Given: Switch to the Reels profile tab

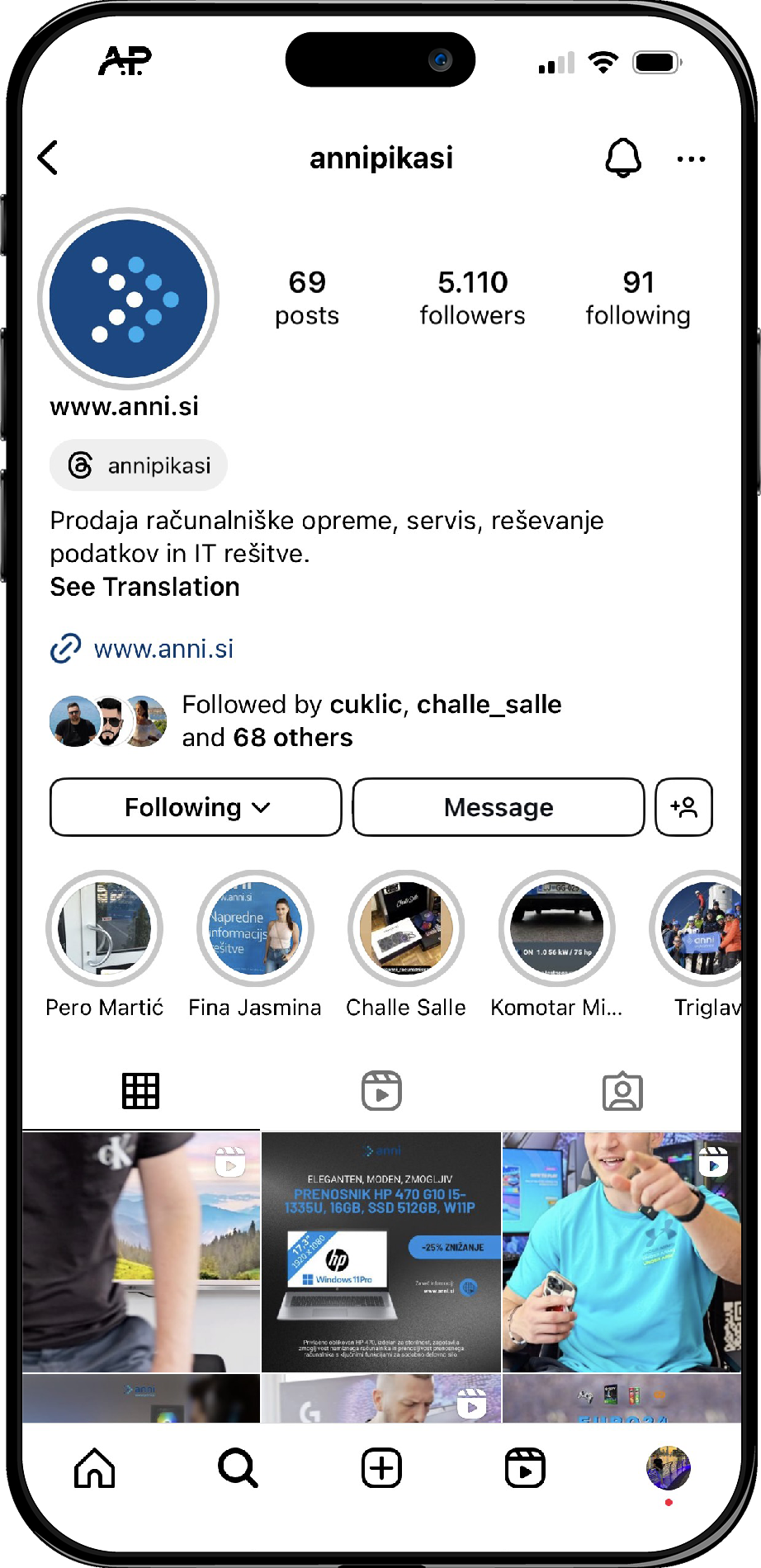Looking at the screenshot, I should 381,1091.
